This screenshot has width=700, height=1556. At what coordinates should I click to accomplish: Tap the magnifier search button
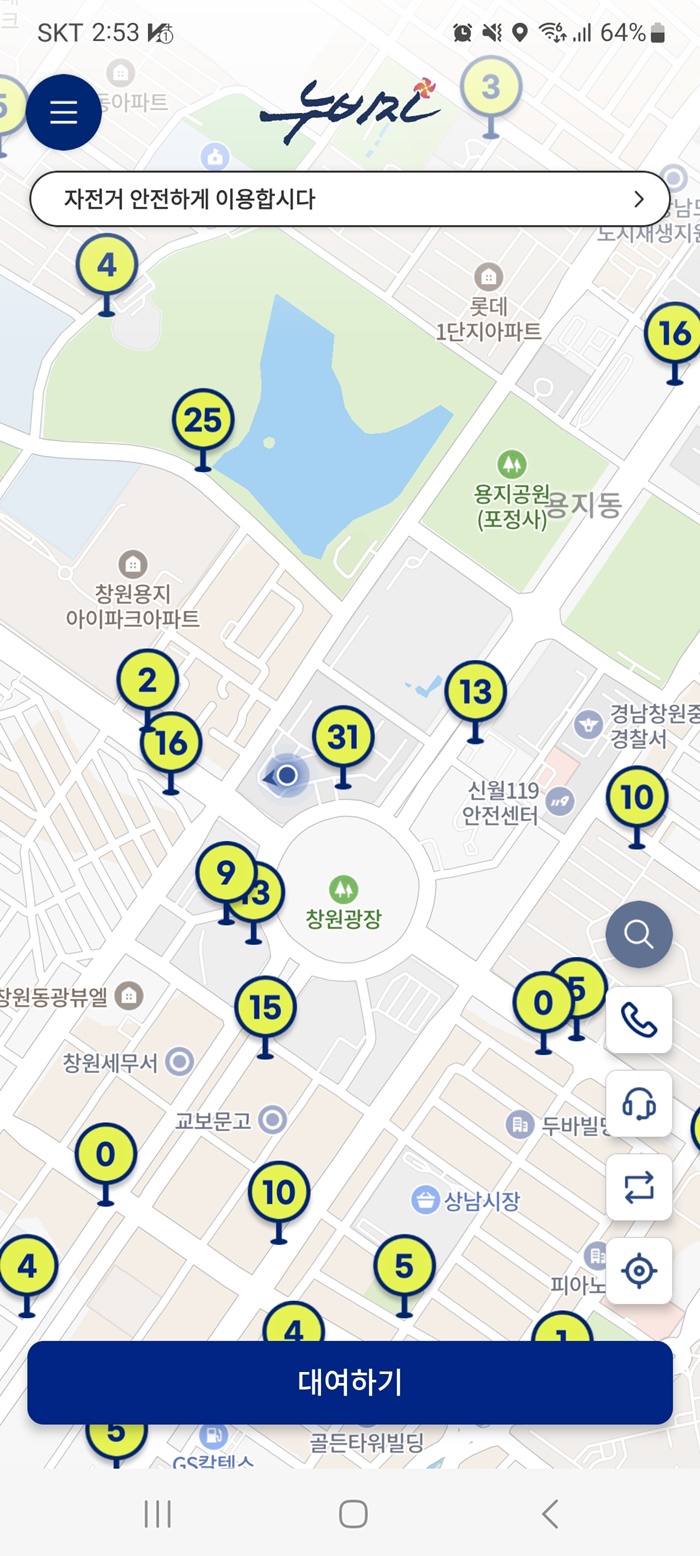point(638,934)
